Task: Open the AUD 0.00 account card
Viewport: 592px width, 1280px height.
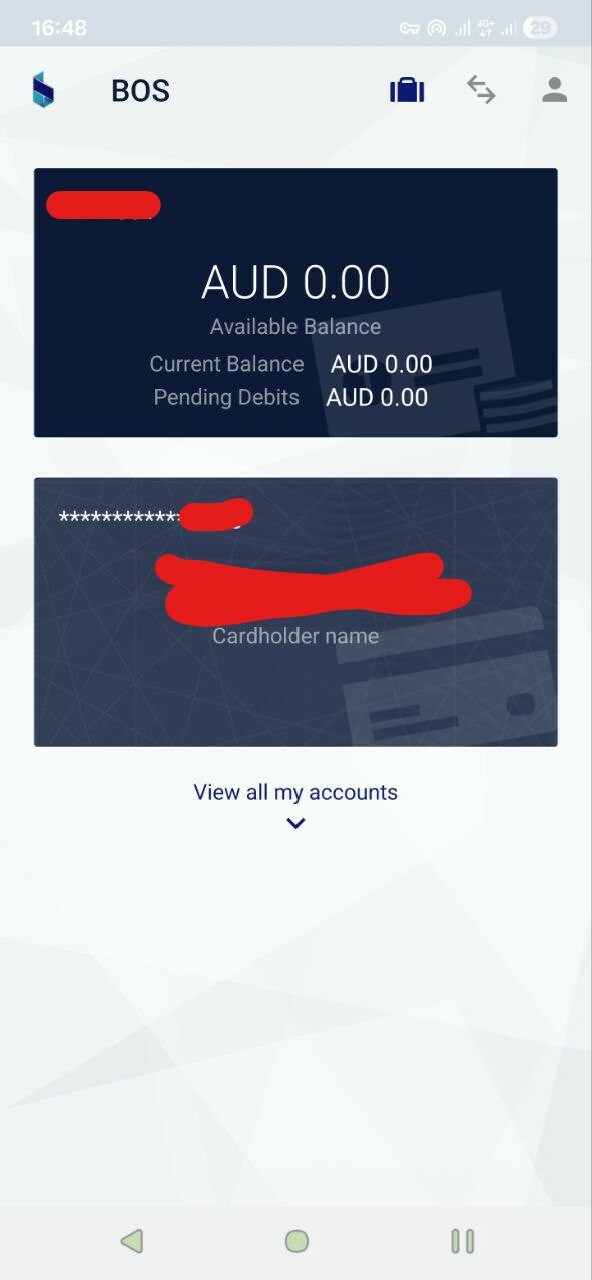Action: [x=296, y=302]
